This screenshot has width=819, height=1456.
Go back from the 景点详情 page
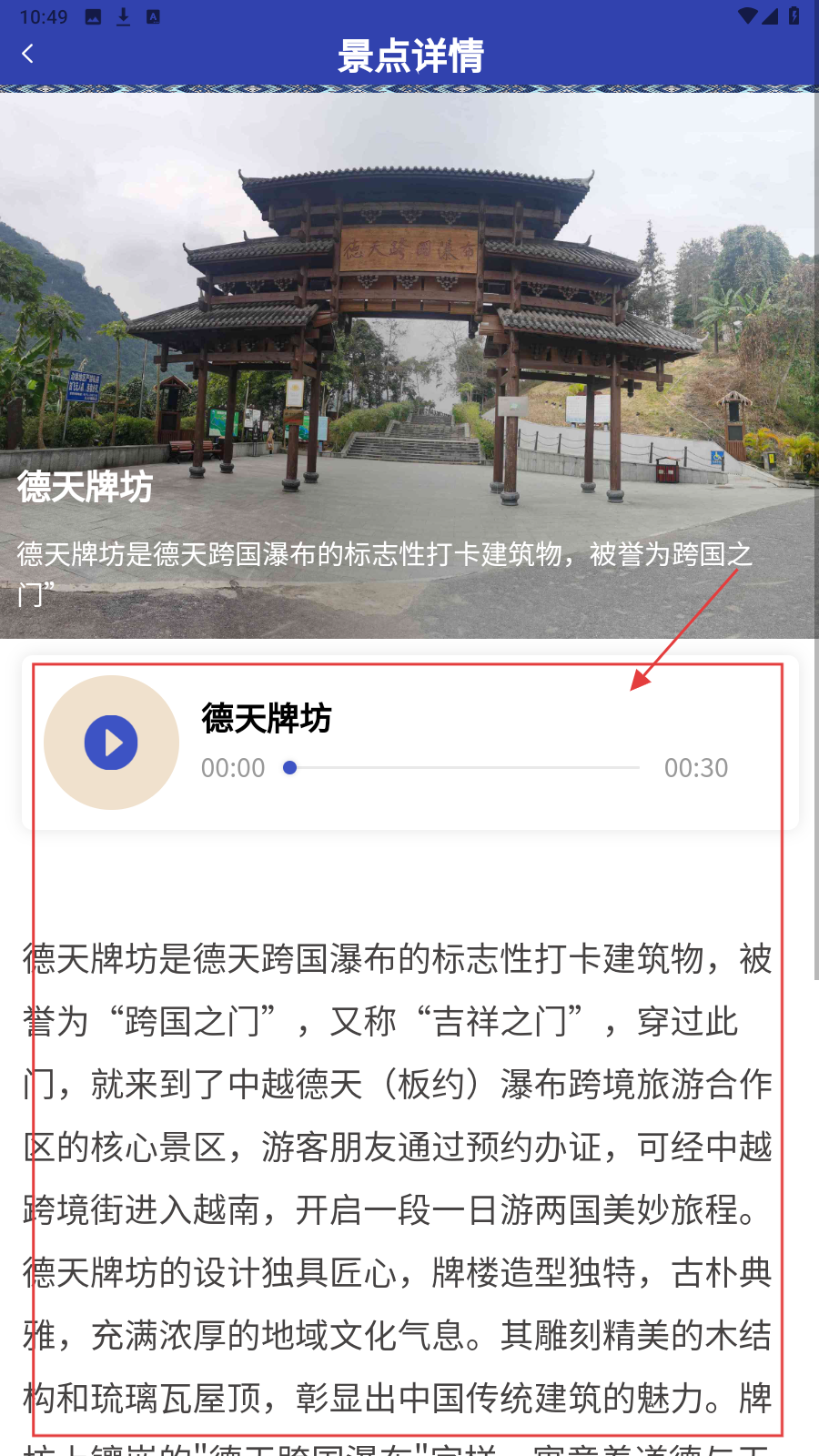(x=28, y=55)
